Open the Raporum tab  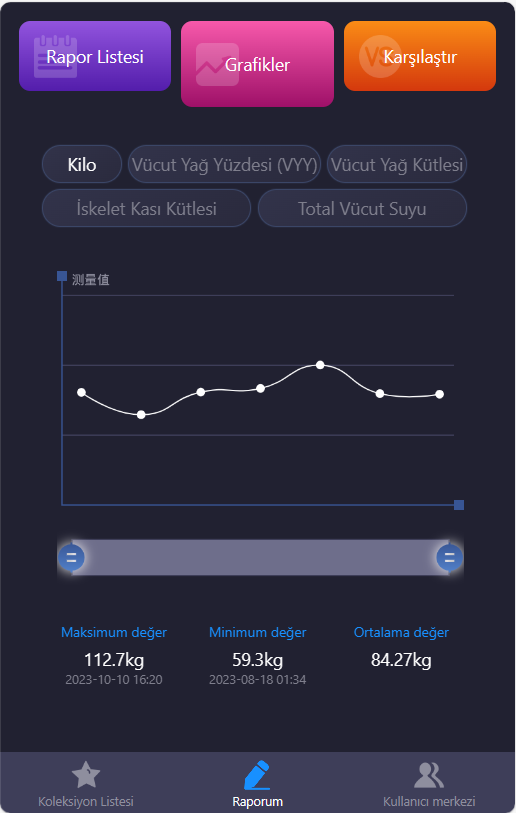tap(257, 783)
